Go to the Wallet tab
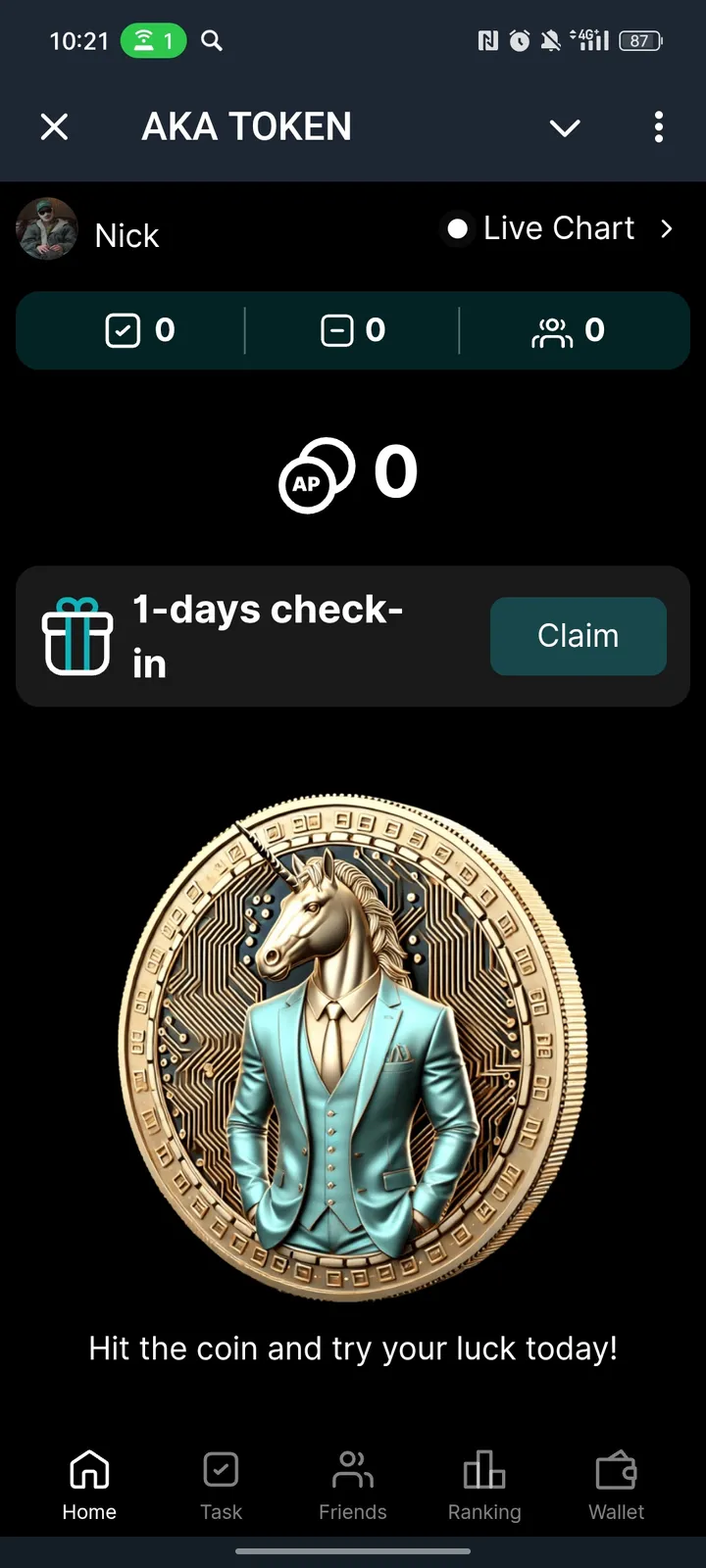706x1568 pixels. point(616,1486)
